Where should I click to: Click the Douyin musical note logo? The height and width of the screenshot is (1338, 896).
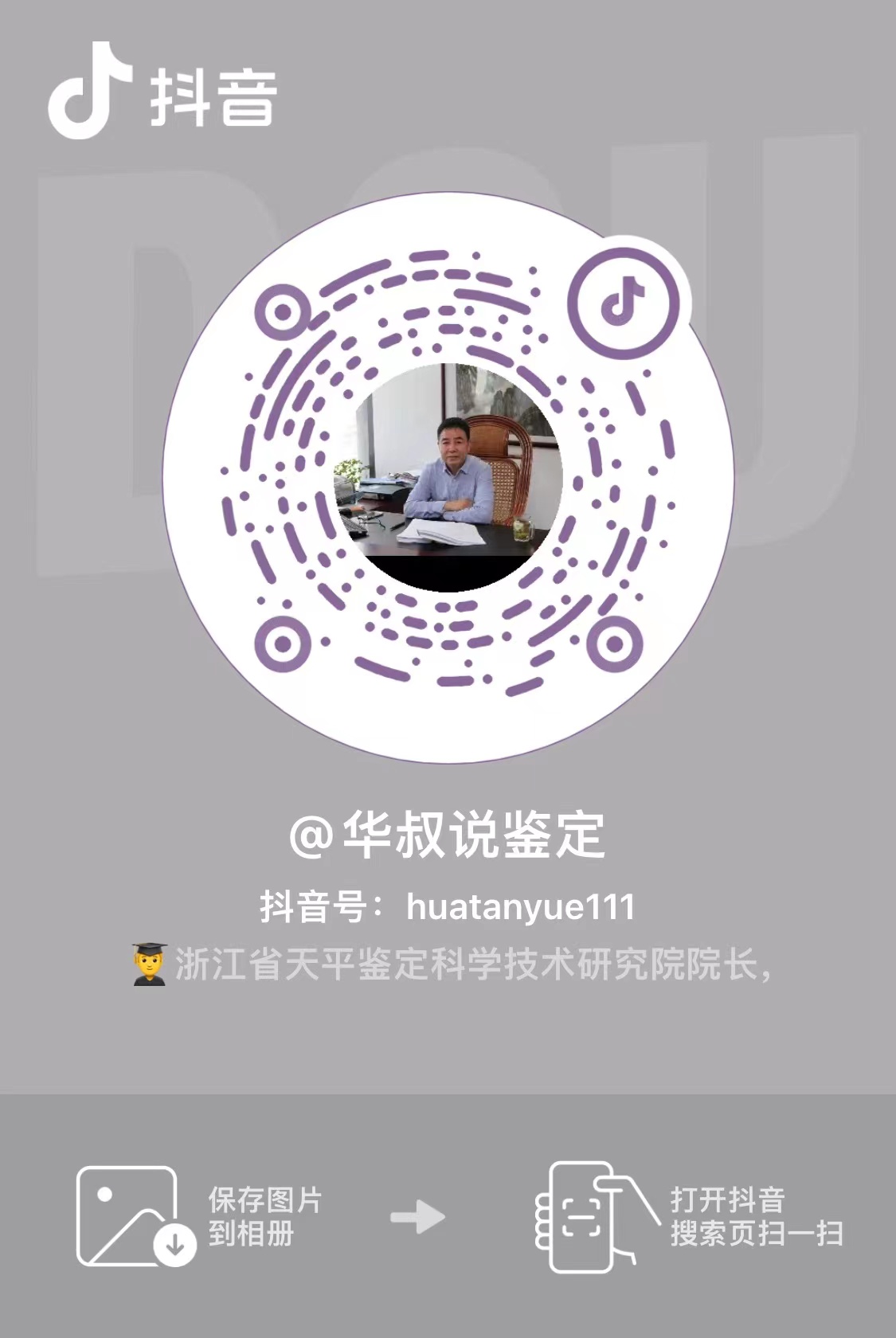coord(92,90)
